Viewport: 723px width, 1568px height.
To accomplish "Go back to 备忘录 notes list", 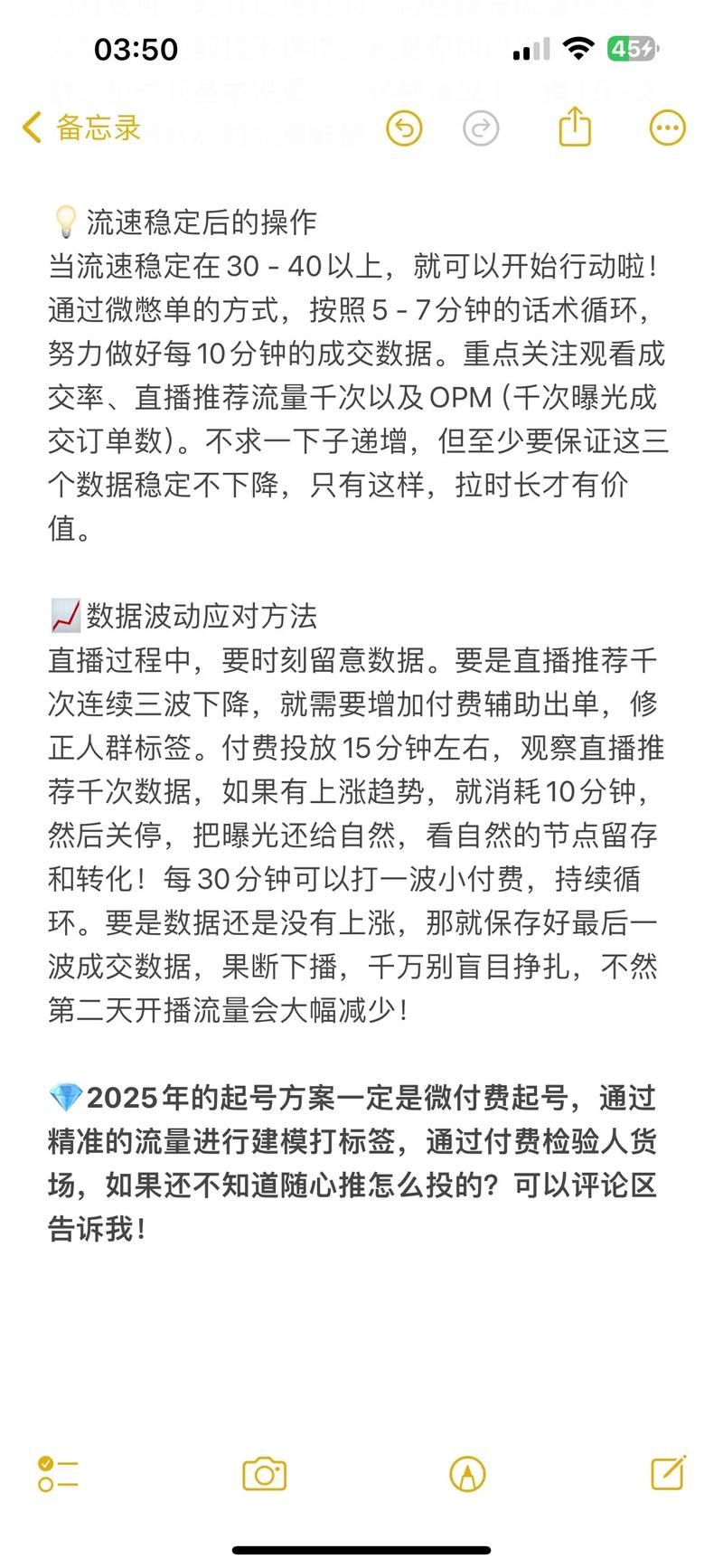I will pos(81,128).
